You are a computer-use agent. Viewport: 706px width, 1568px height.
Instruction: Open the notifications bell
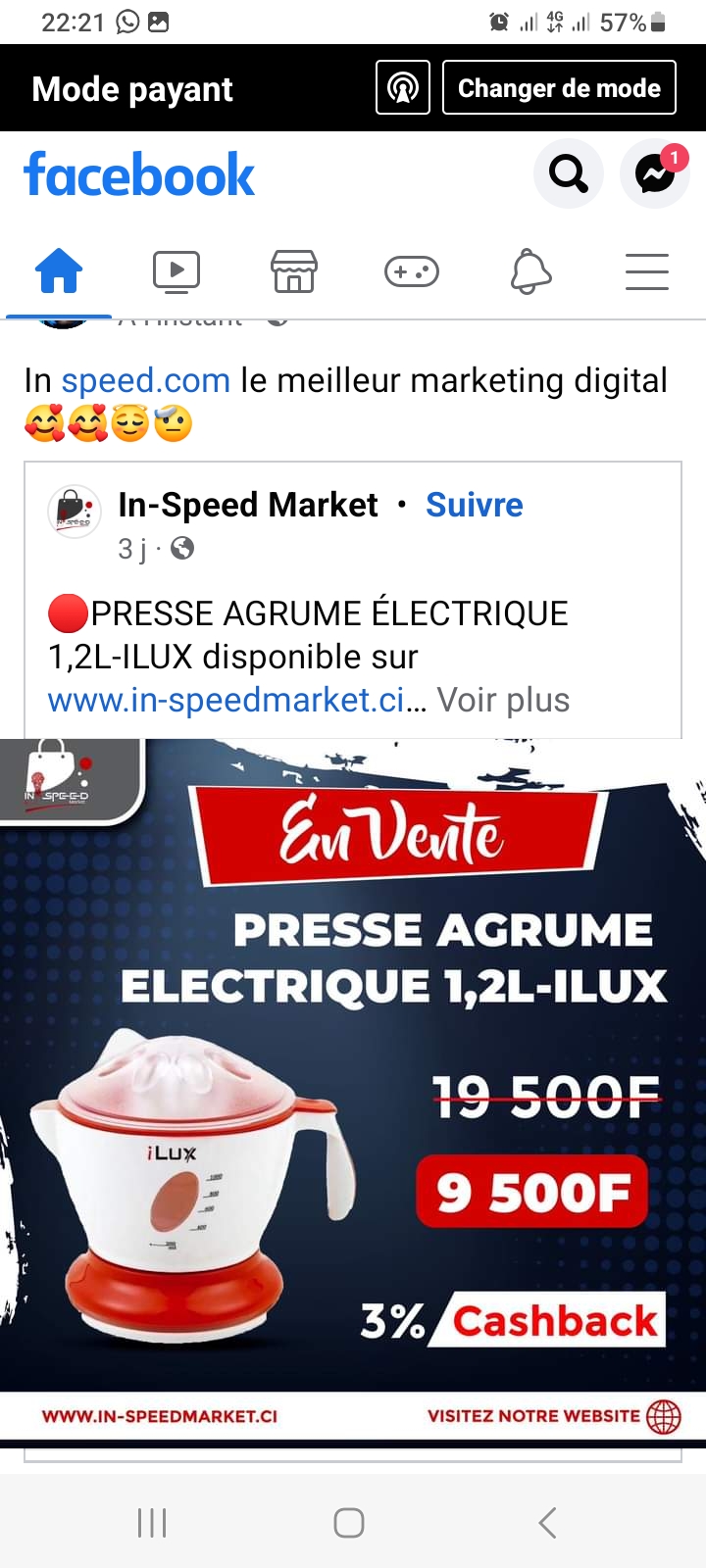click(x=530, y=271)
